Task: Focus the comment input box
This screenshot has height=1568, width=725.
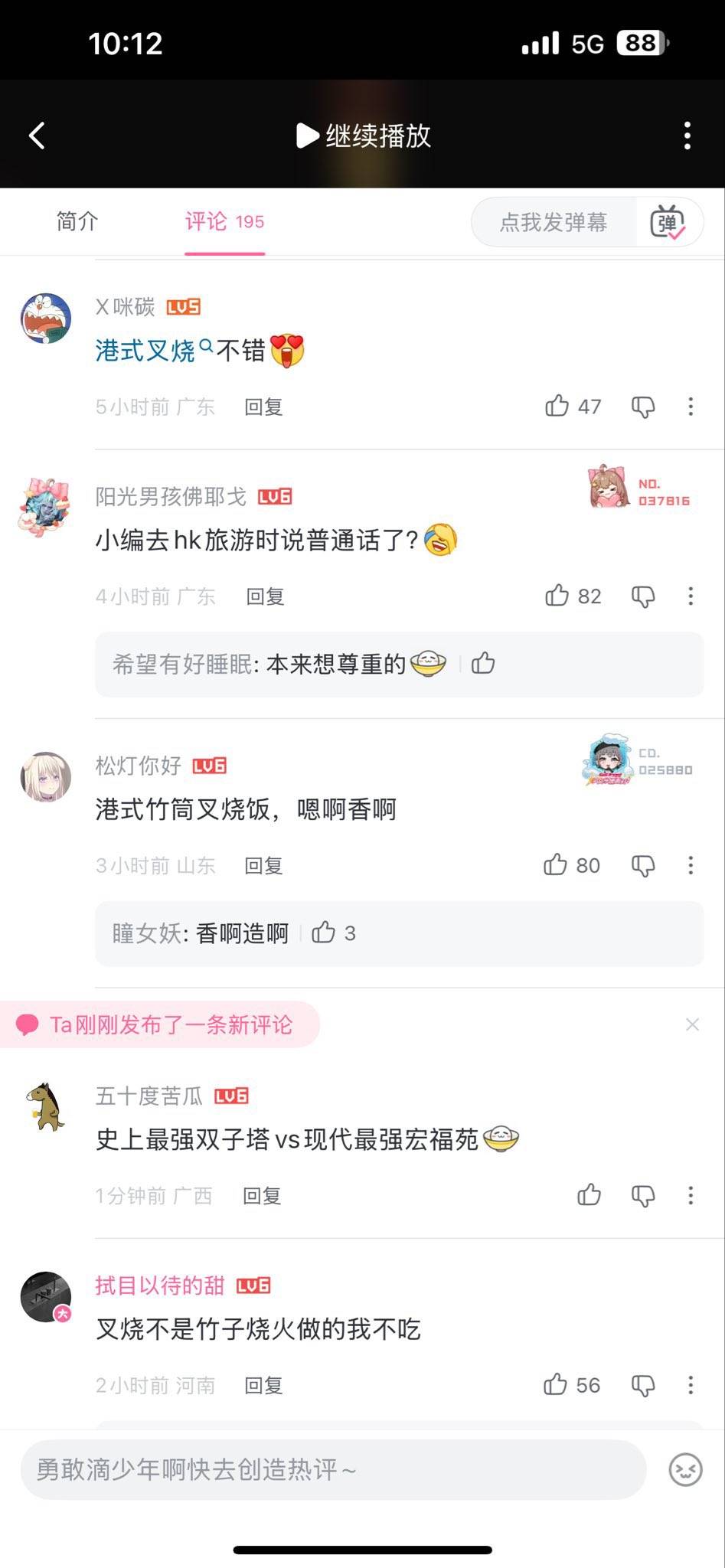Action: [333, 1469]
